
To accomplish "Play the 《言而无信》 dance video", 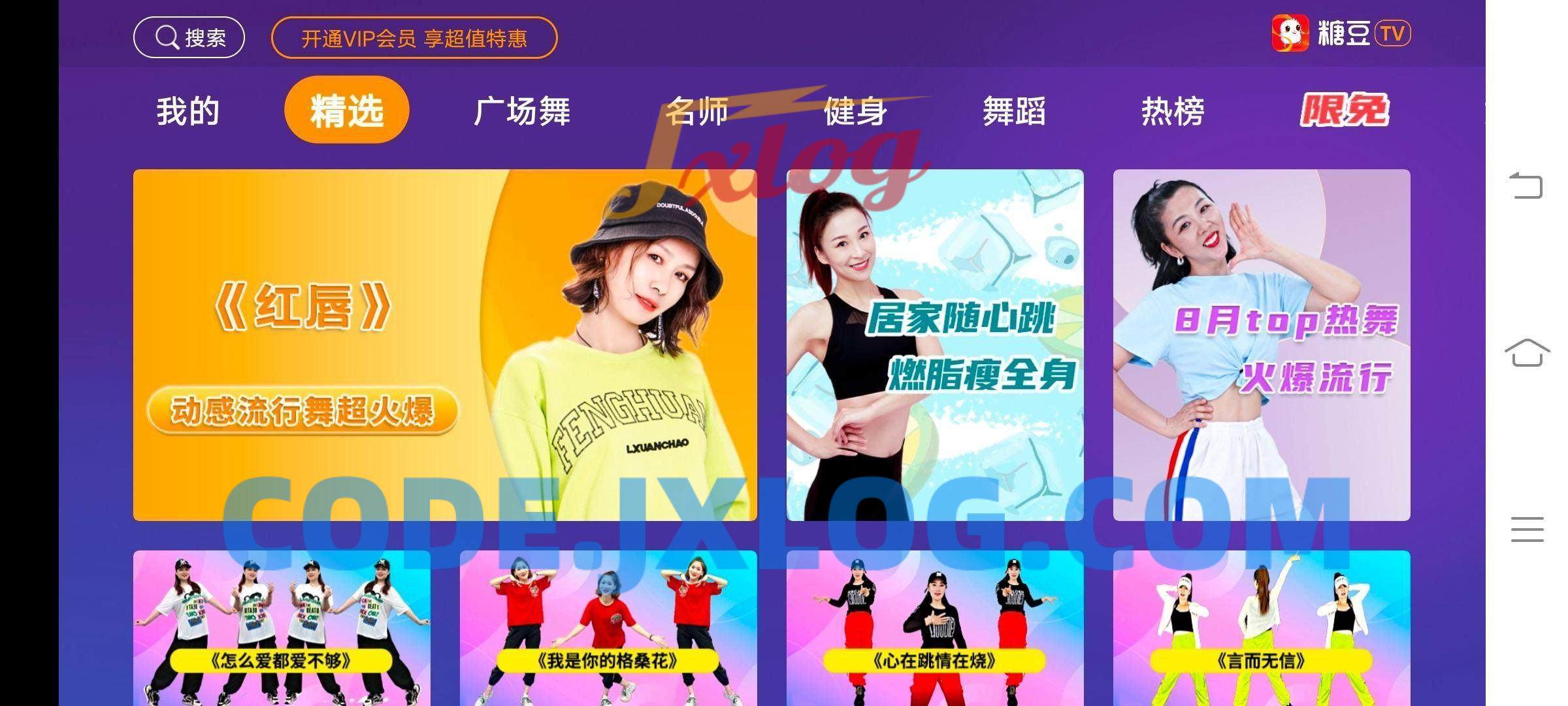I will [x=1262, y=628].
